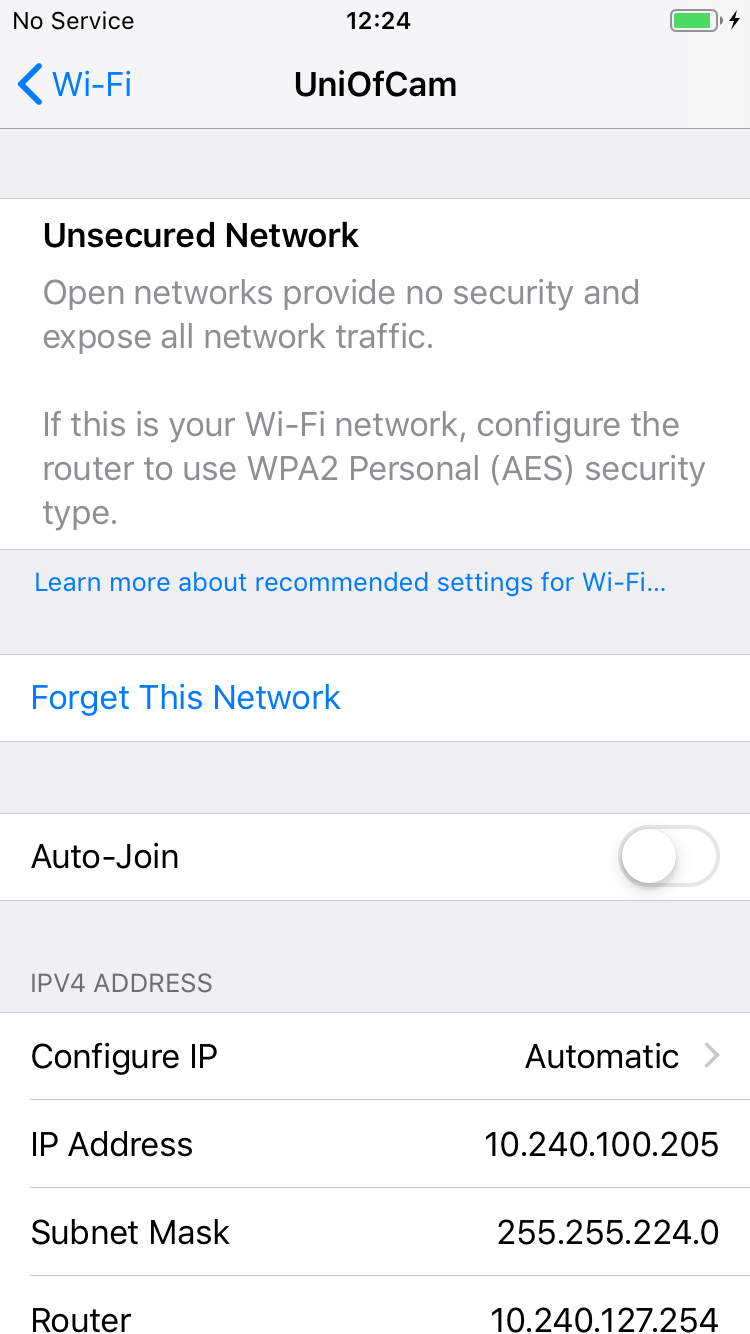
Task: Forget this UniOfCam network
Action: pyautogui.click(x=375, y=698)
